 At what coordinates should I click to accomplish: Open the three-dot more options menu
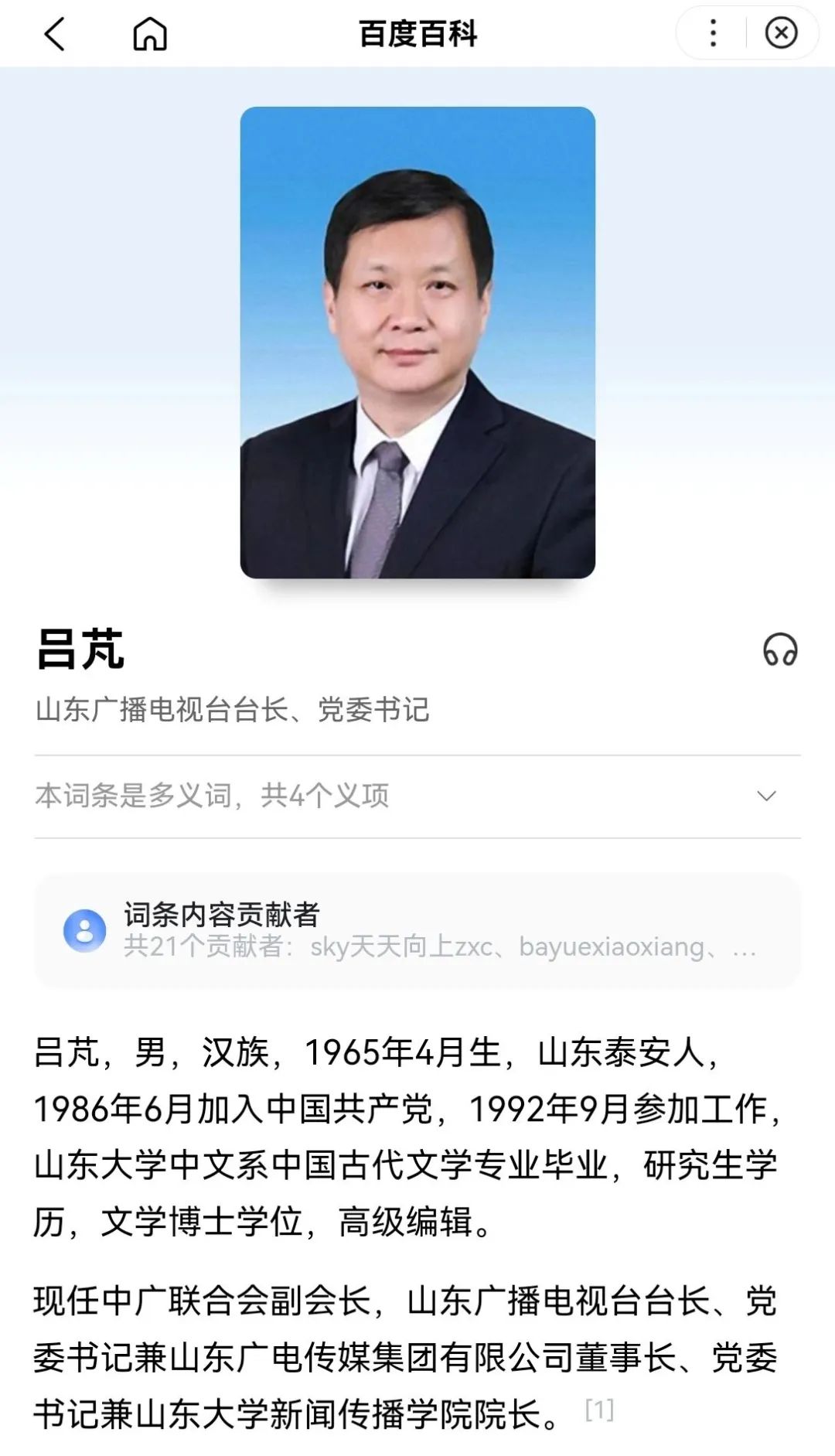click(713, 33)
